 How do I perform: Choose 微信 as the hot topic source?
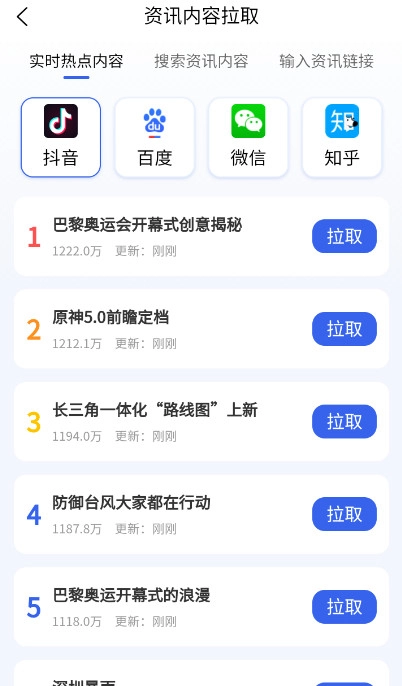248,137
